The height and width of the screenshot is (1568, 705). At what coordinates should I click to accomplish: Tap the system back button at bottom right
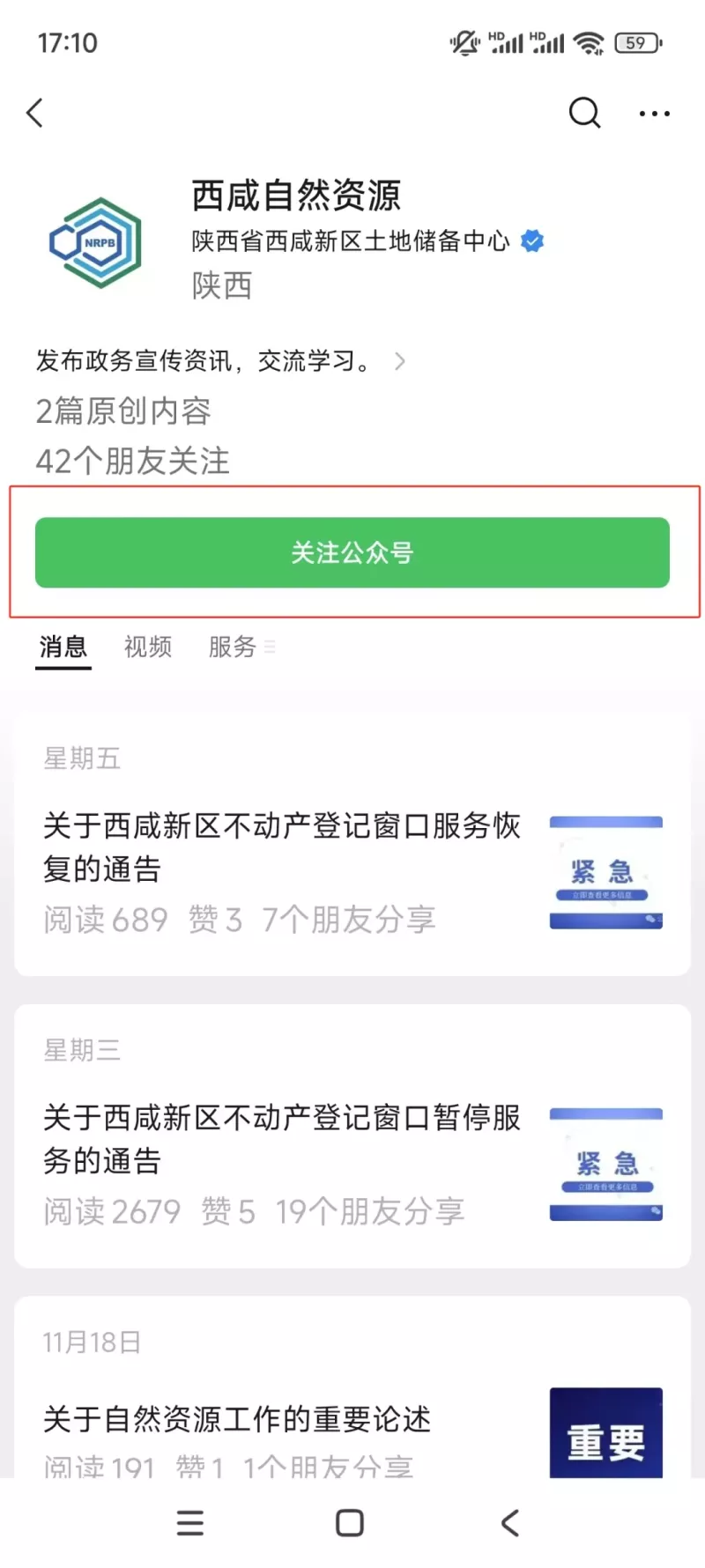coord(509,1523)
